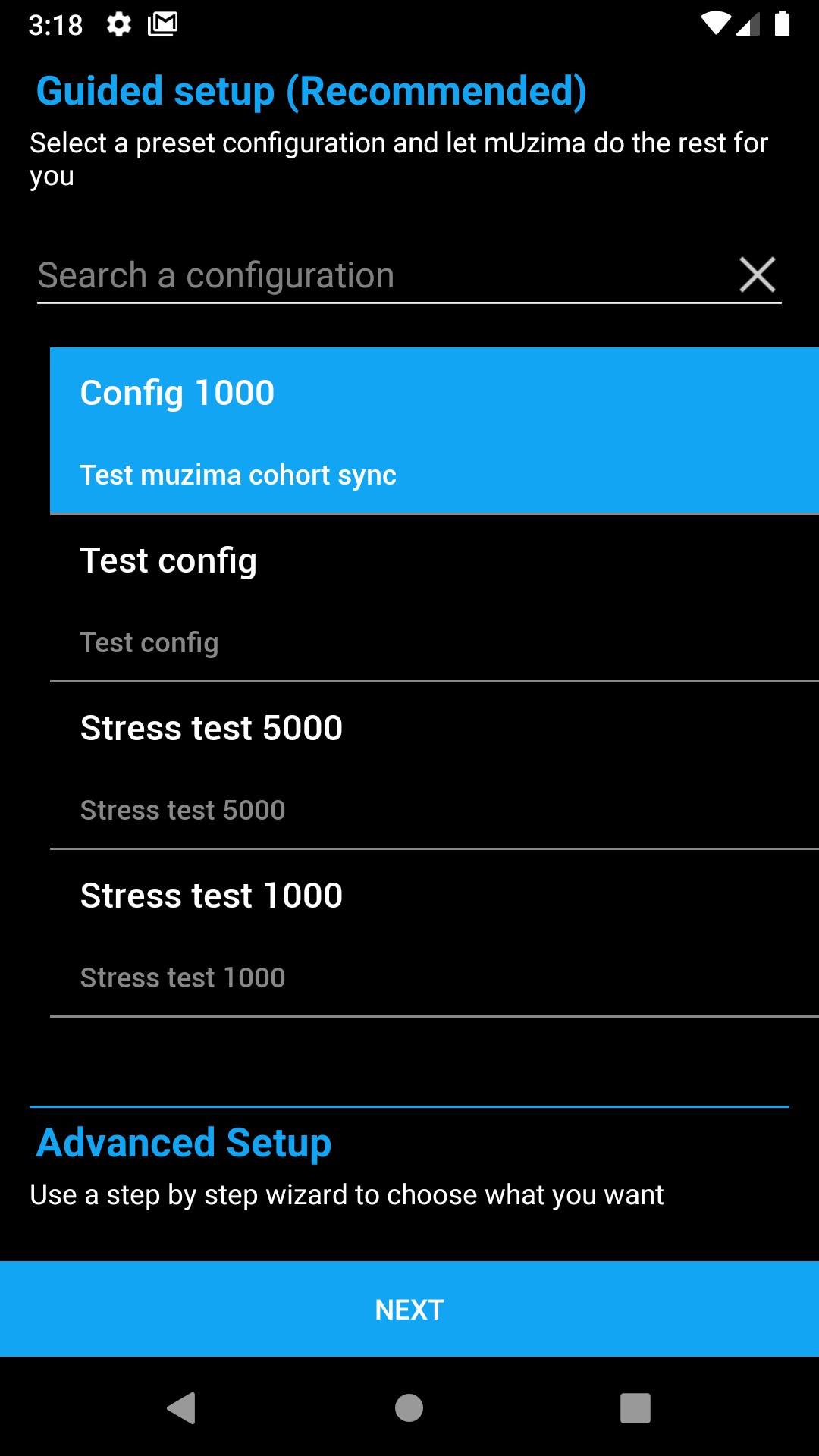Screen dimensions: 819x1456
Task: Tap the NEXT button
Action: point(409,1309)
